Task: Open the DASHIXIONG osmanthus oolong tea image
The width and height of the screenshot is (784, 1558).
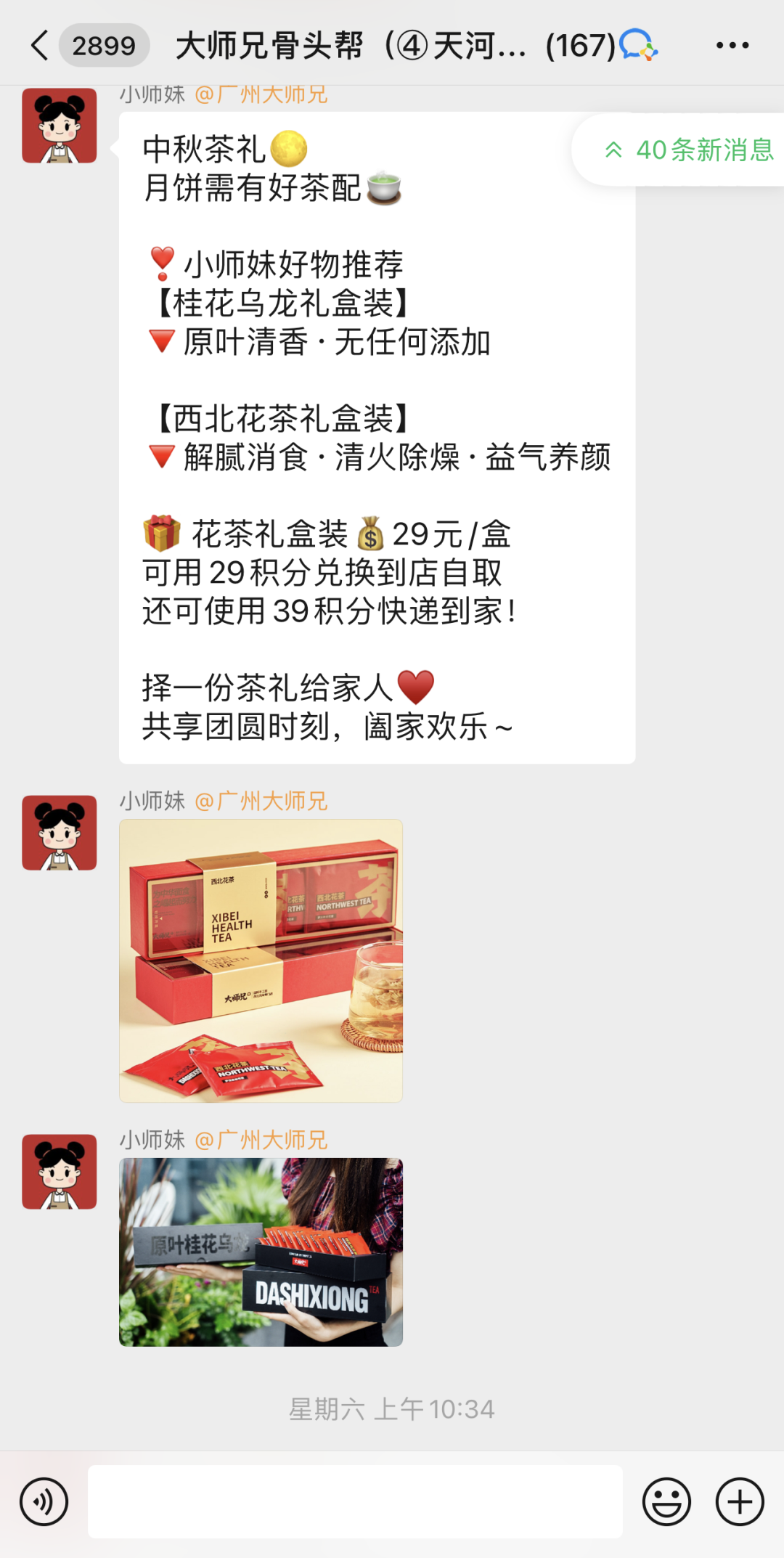Action: pos(261,1252)
